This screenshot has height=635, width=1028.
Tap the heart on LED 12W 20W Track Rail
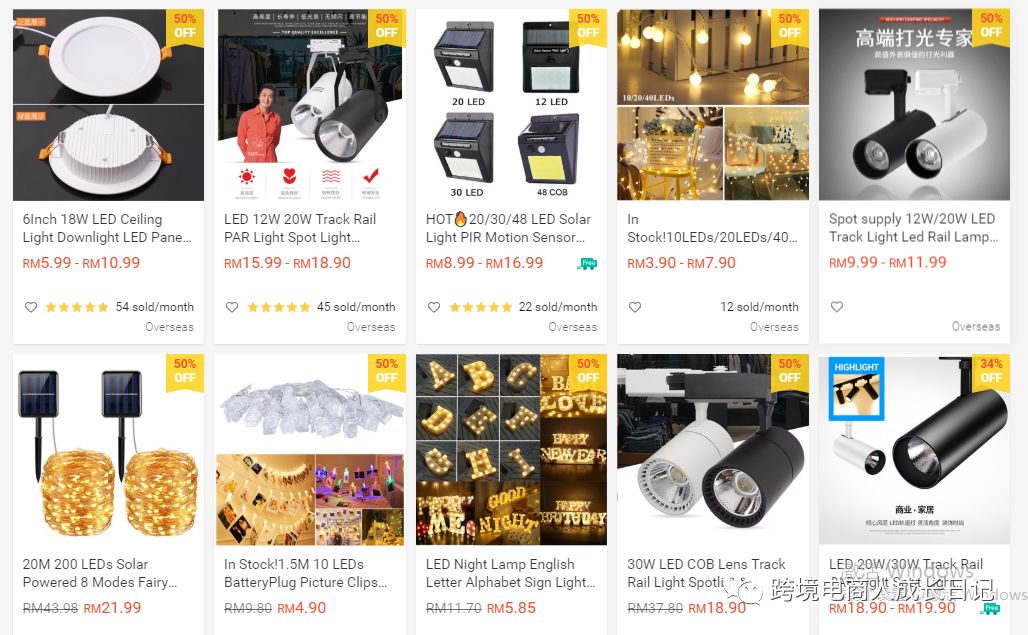[x=232, y=307]
